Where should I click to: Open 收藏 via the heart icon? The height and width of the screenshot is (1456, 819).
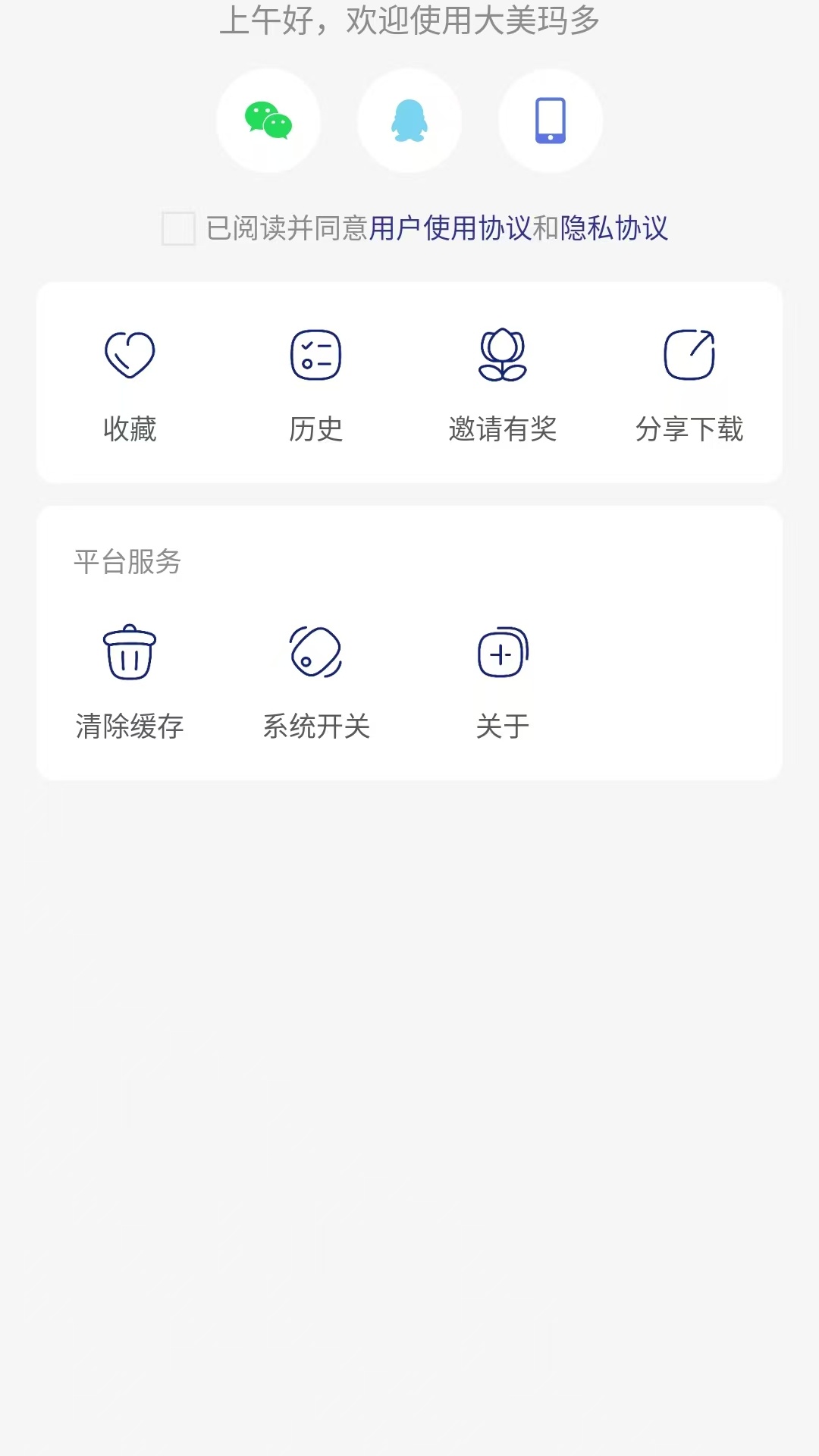pos(127,354)
